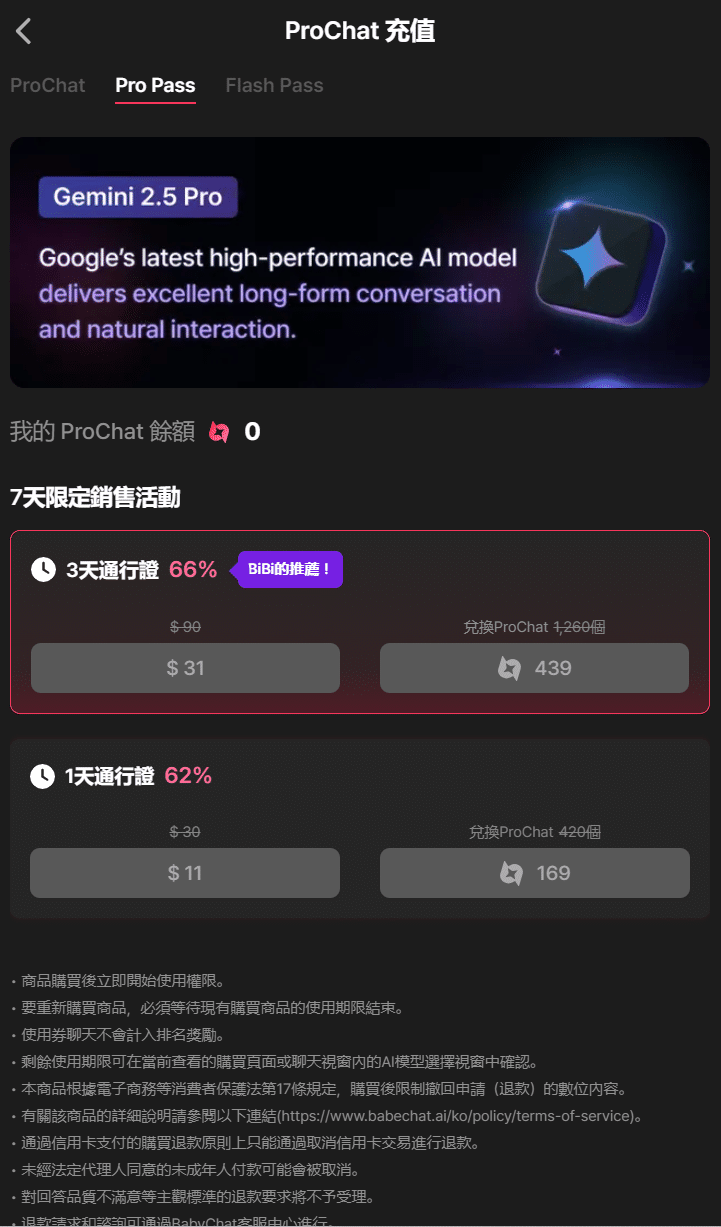
Task: Redeem 3天通行證 with 439 ProChat
Action: point(534,668)
